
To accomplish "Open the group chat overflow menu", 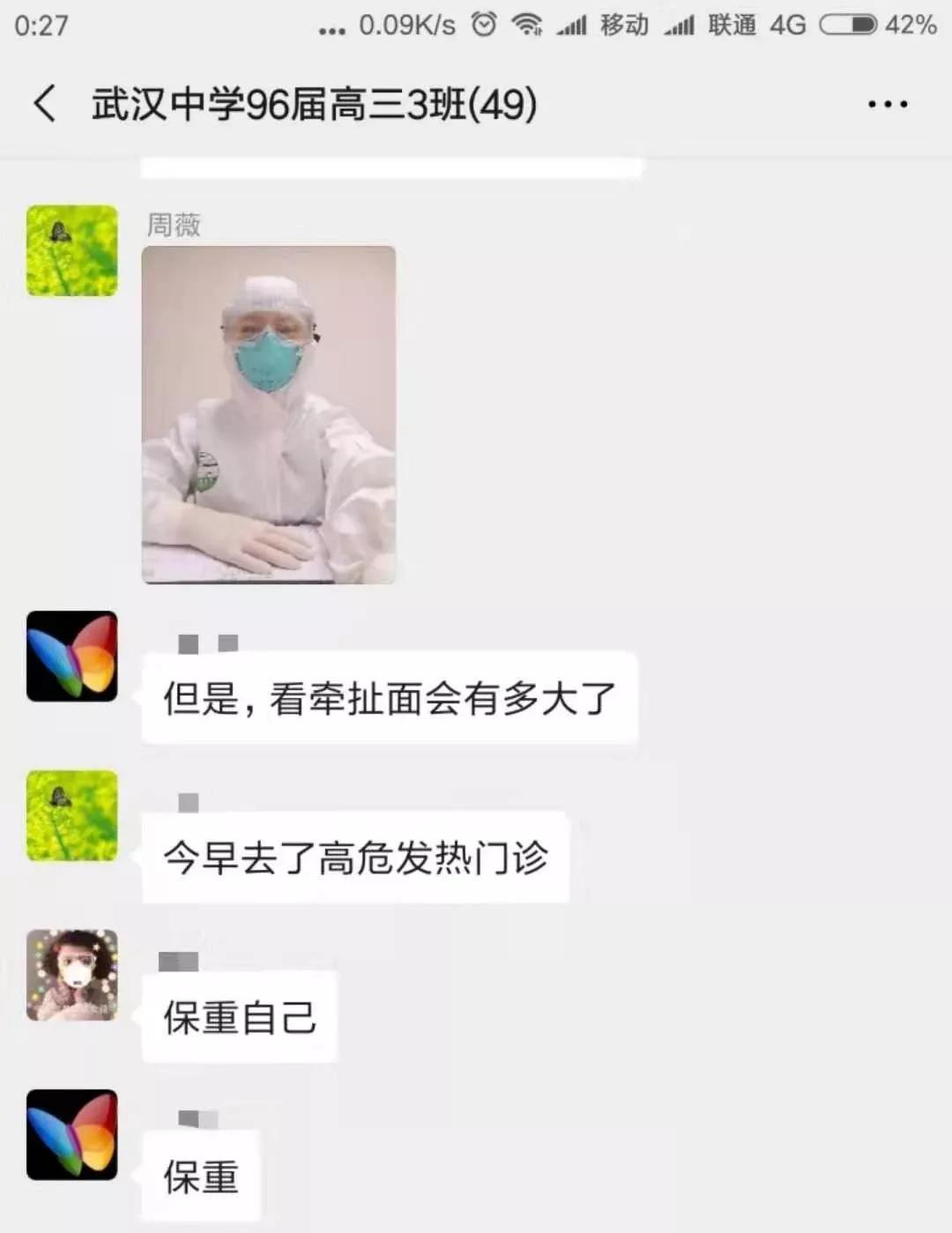I will 887,104.
